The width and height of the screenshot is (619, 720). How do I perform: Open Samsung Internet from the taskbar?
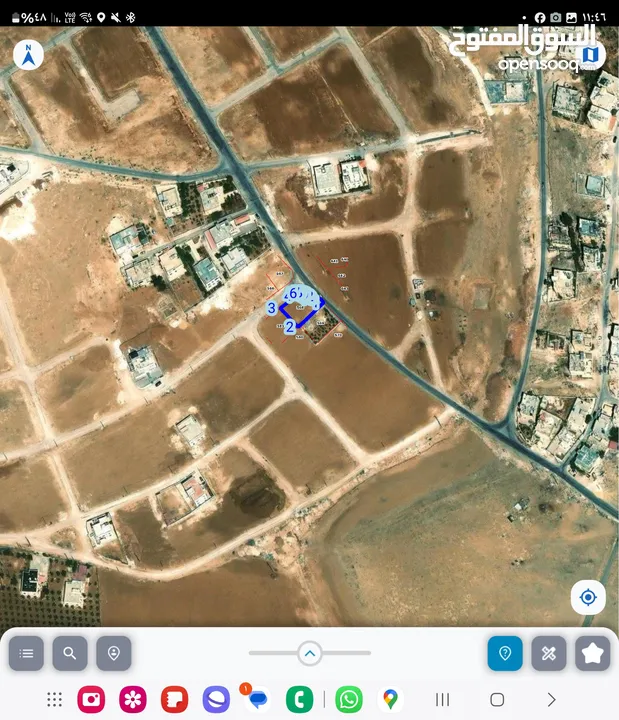point(215,700)
